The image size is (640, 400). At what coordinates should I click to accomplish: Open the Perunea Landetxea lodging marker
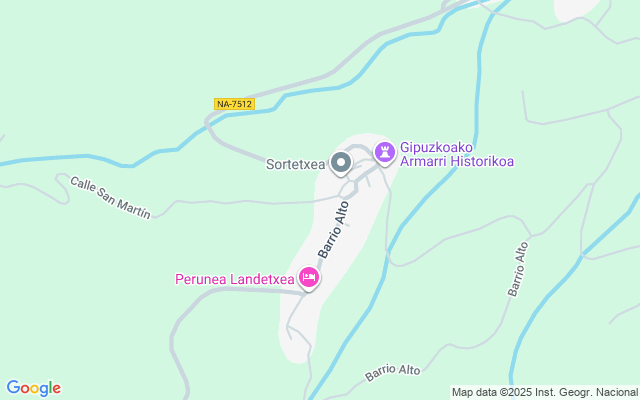(x=309, y=278)
